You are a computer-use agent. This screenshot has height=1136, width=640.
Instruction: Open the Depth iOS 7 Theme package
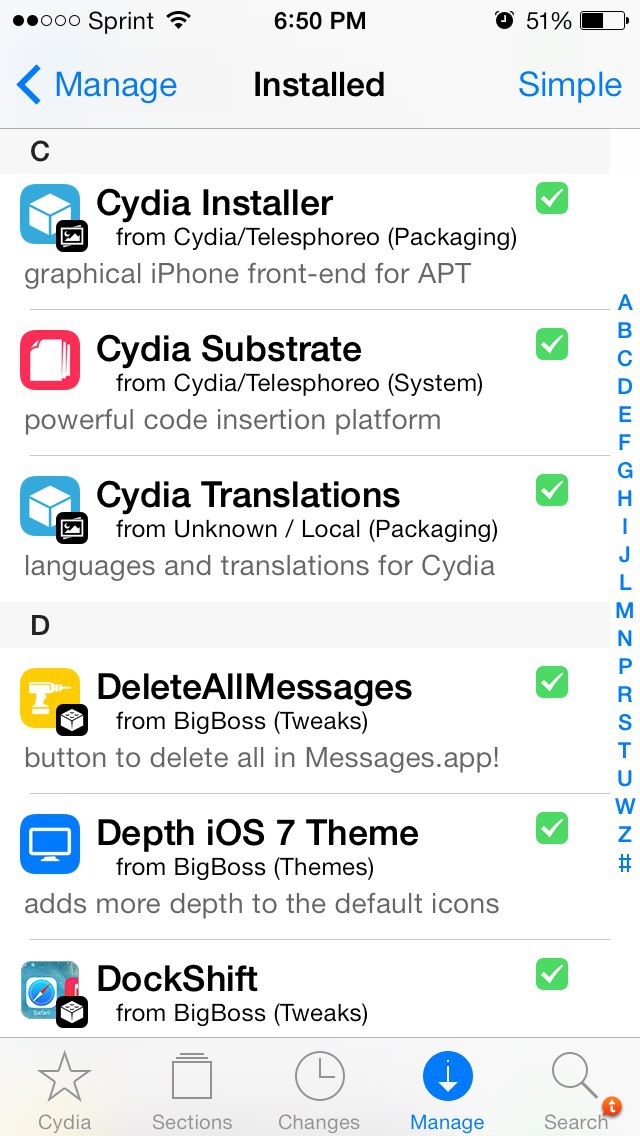(300, 868)
